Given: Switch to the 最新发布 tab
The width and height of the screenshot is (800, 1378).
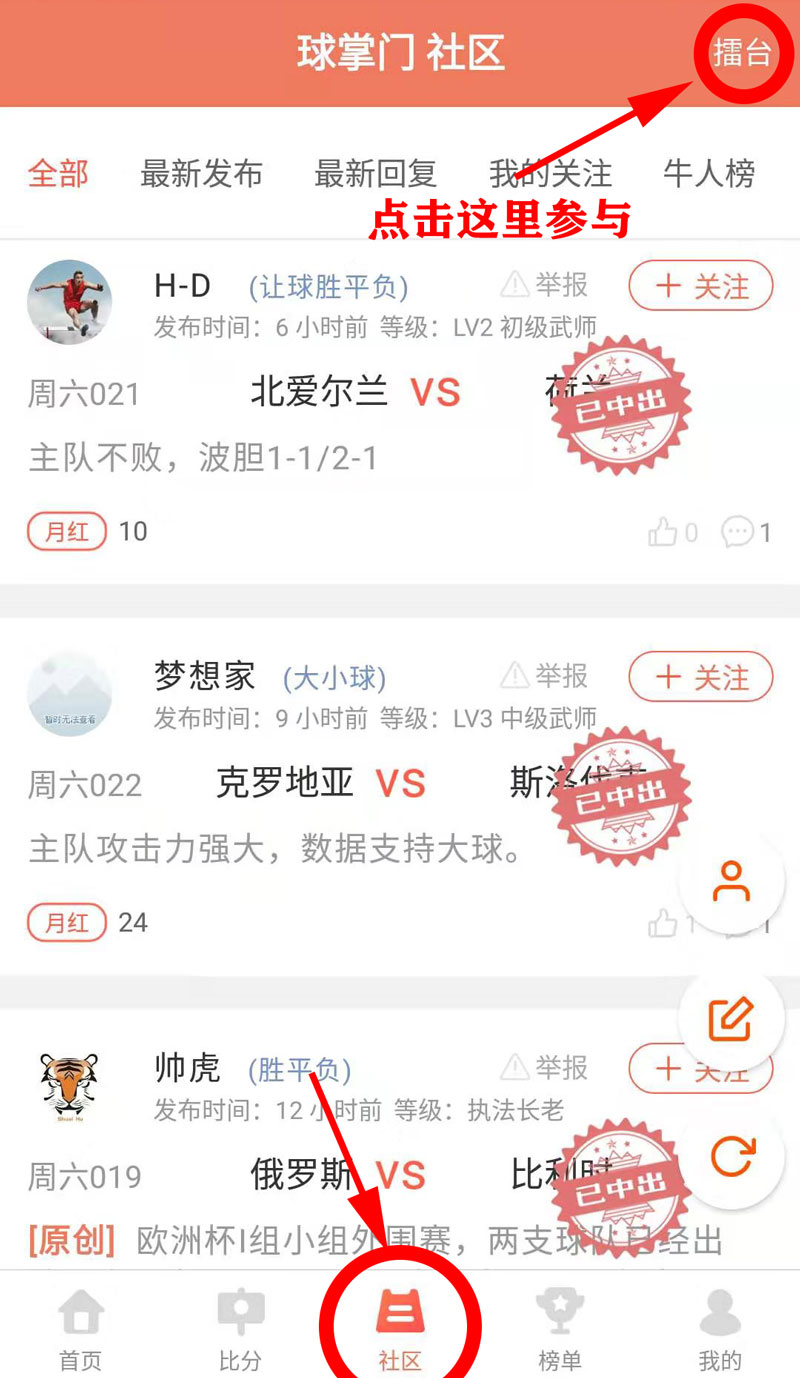Looking at the screenshot, I should tap(201, 174).
